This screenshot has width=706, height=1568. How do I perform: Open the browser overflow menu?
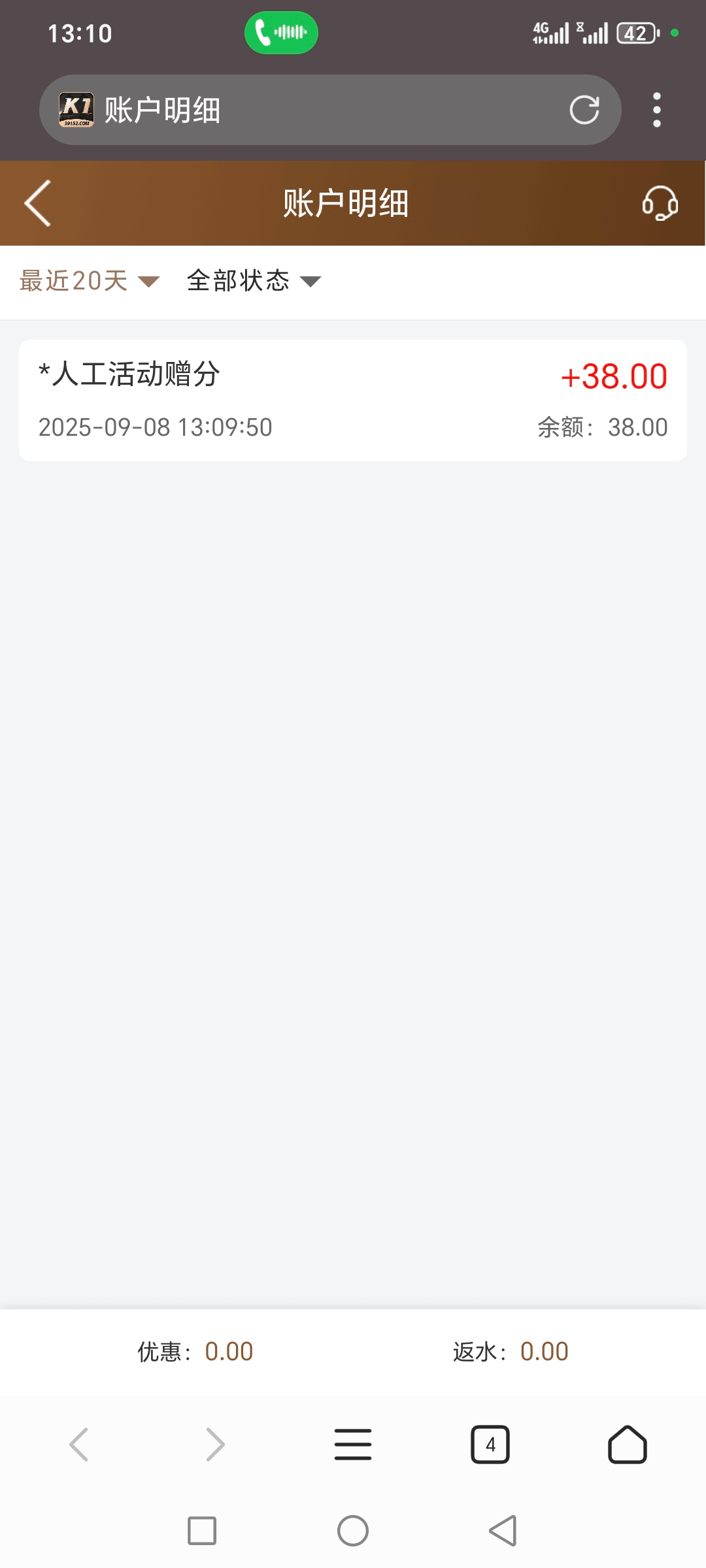pyautogui.click(x=657, y=110)
